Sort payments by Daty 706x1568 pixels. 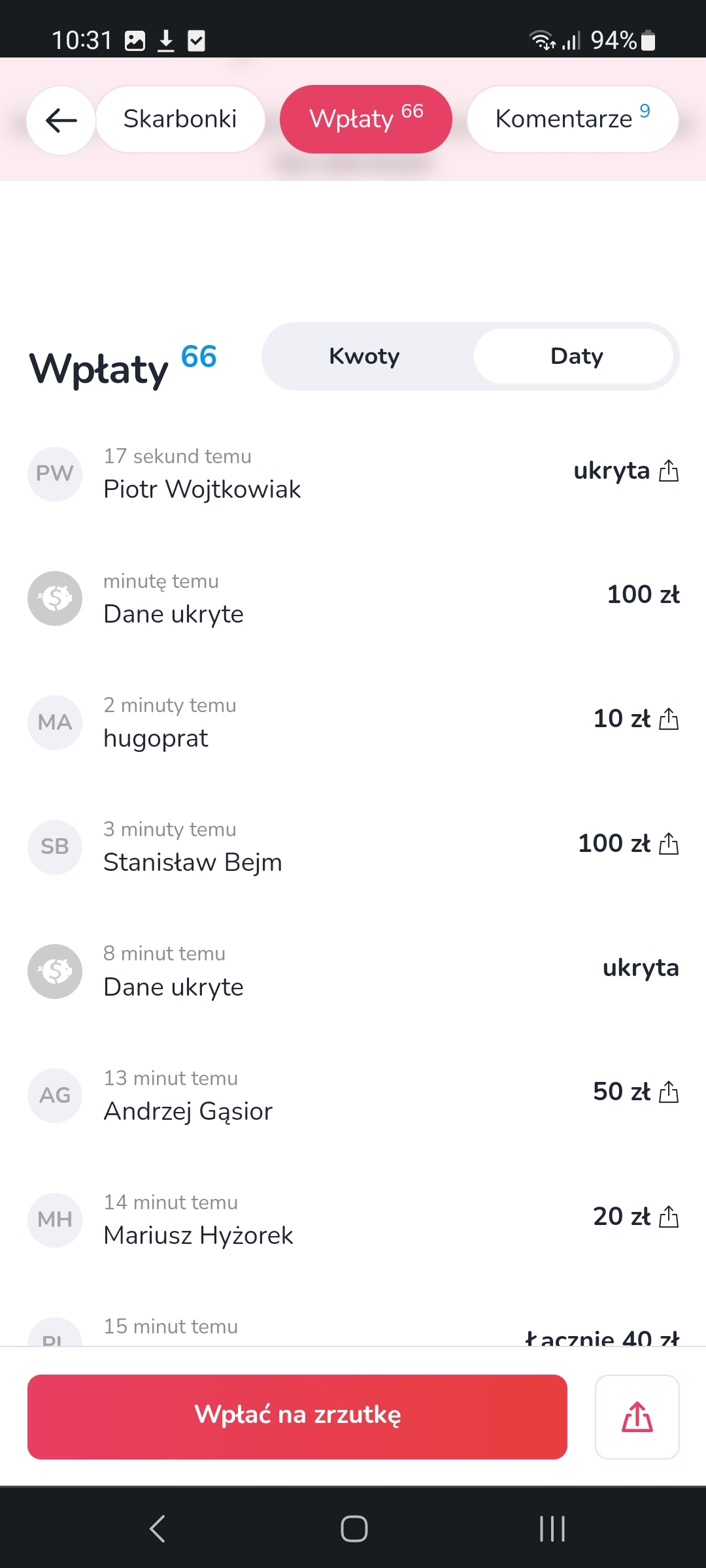[577, 356]
